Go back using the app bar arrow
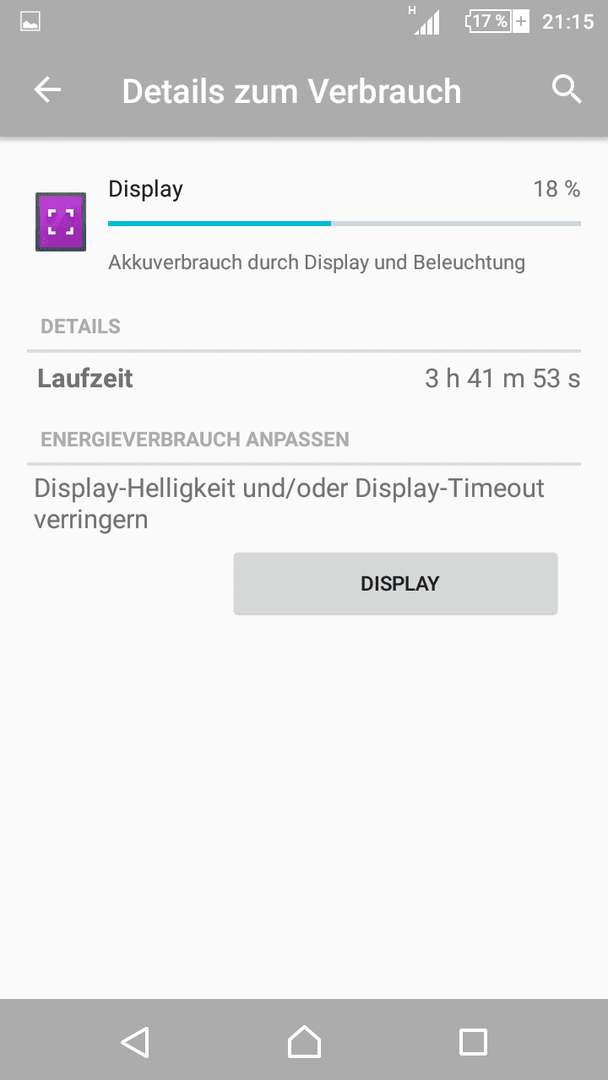 point(48,90)
